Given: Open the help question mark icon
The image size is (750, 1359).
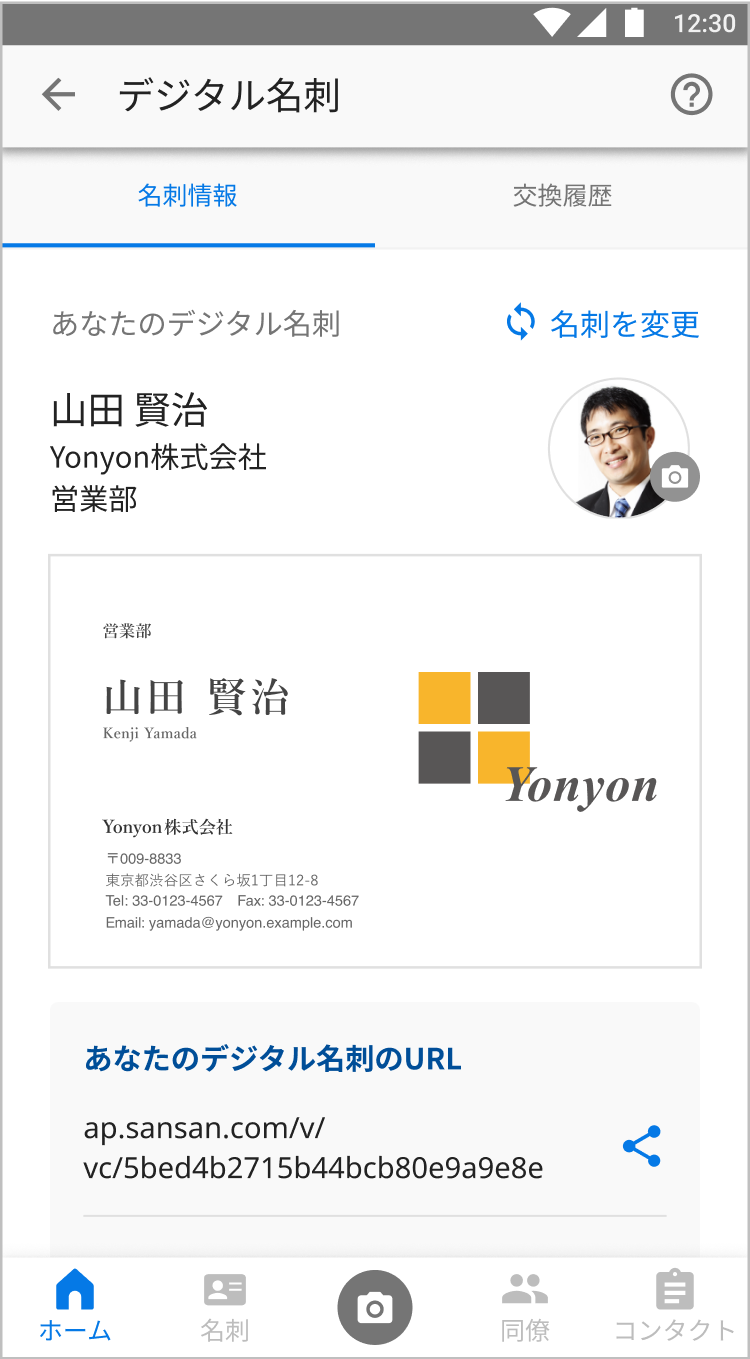Looking at the screenshot, I should pos(691,96).
